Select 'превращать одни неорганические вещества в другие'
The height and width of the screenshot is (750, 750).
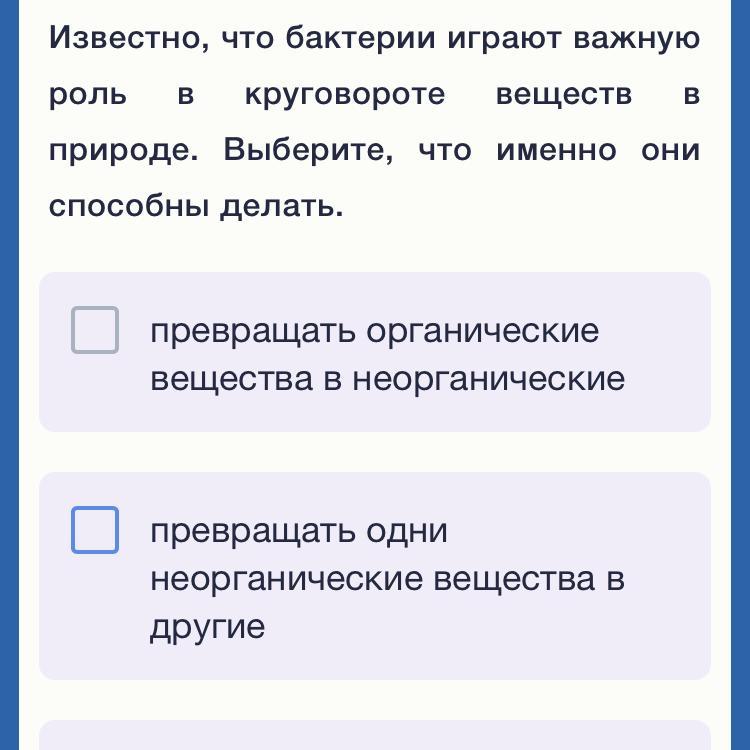point(95,530)
